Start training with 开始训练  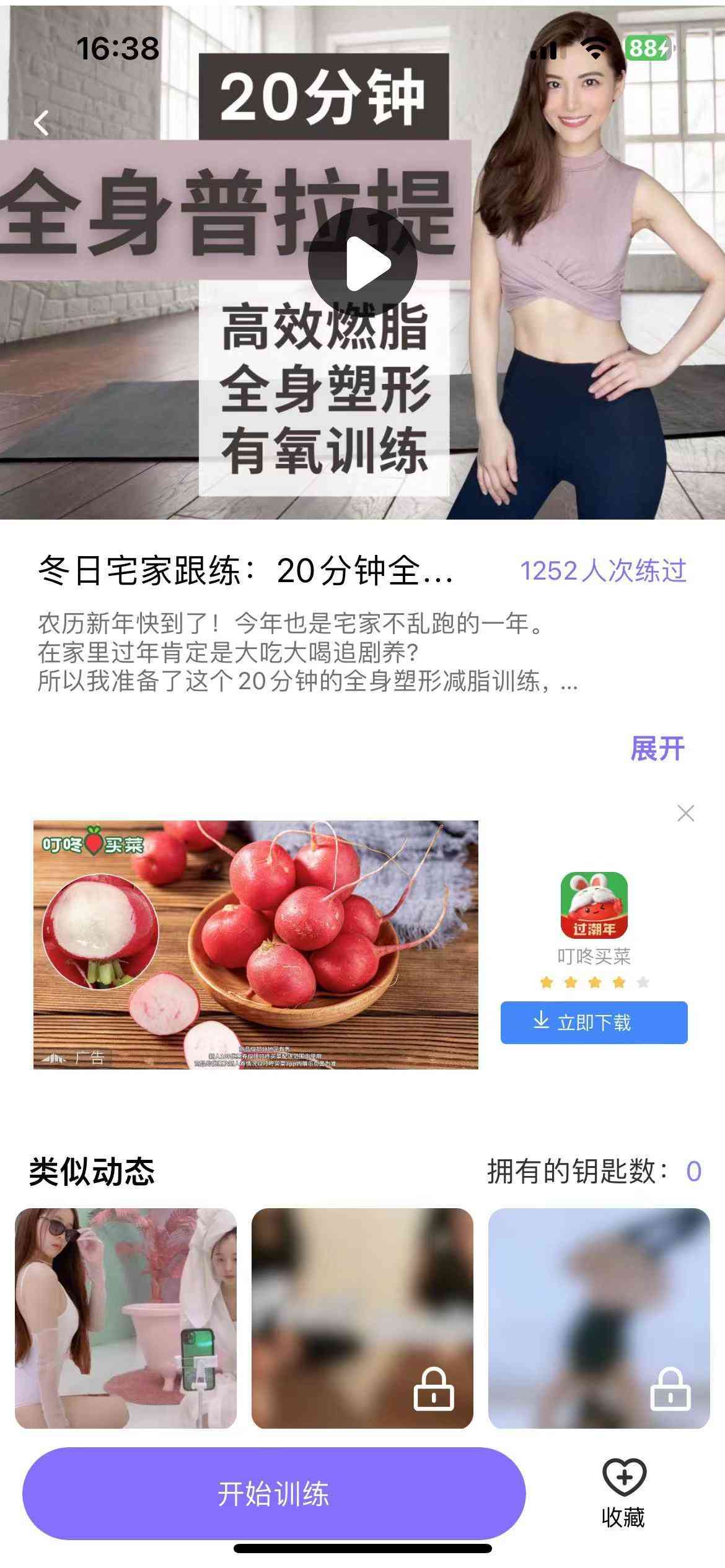coord(274,1494)
